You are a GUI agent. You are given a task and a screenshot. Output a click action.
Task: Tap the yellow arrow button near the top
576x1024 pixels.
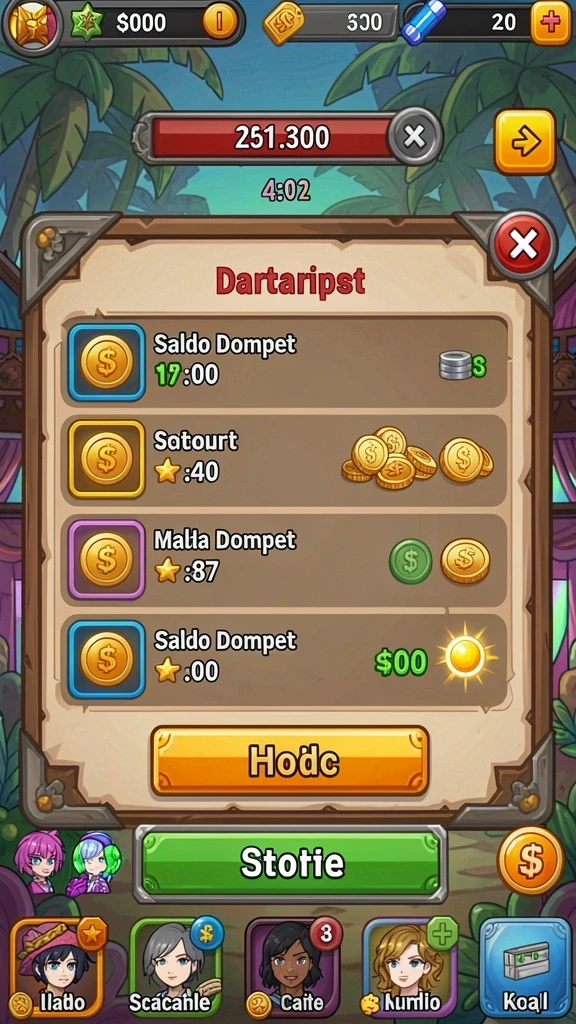point(525,142)
